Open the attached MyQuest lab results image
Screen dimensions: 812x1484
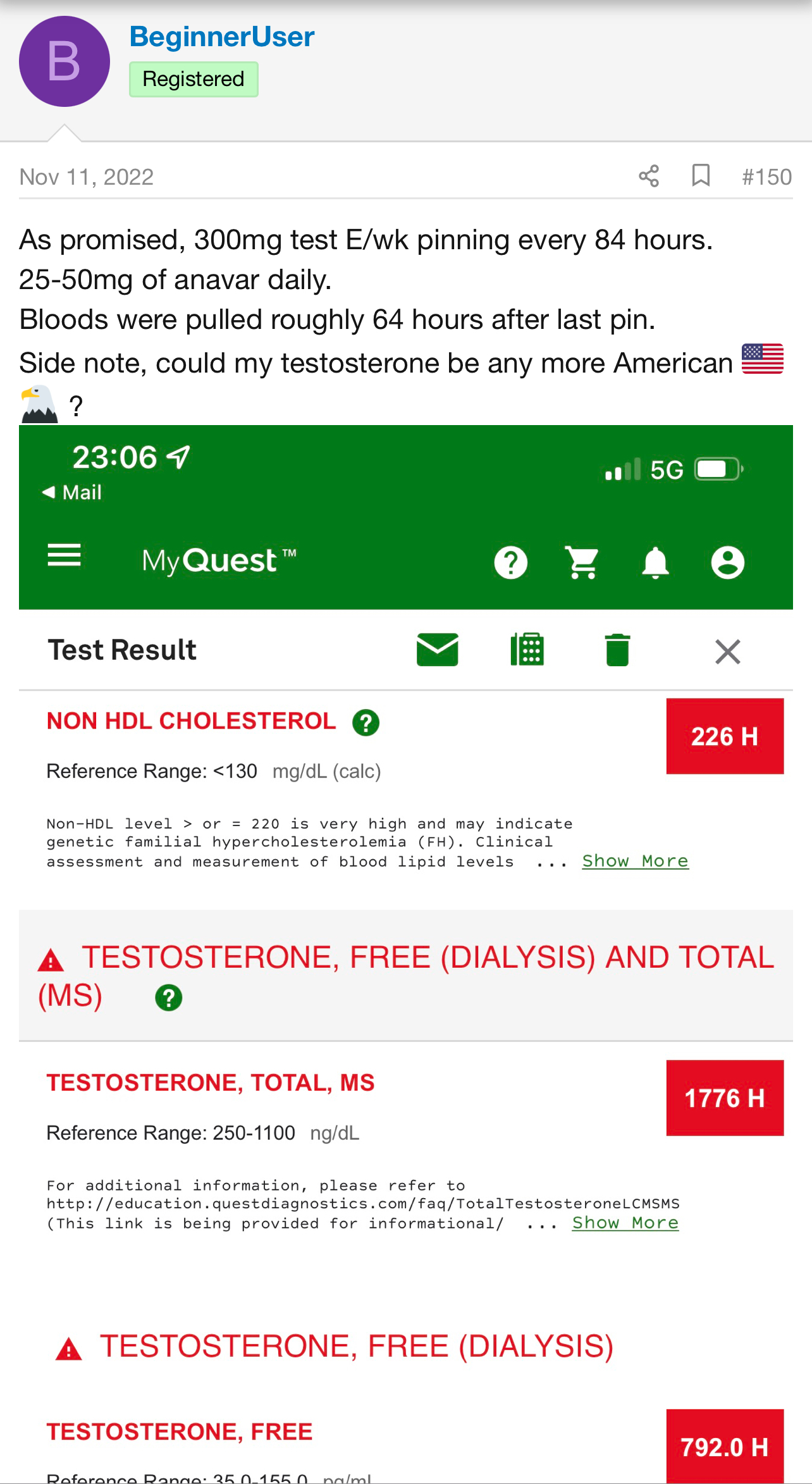point(405,949)
